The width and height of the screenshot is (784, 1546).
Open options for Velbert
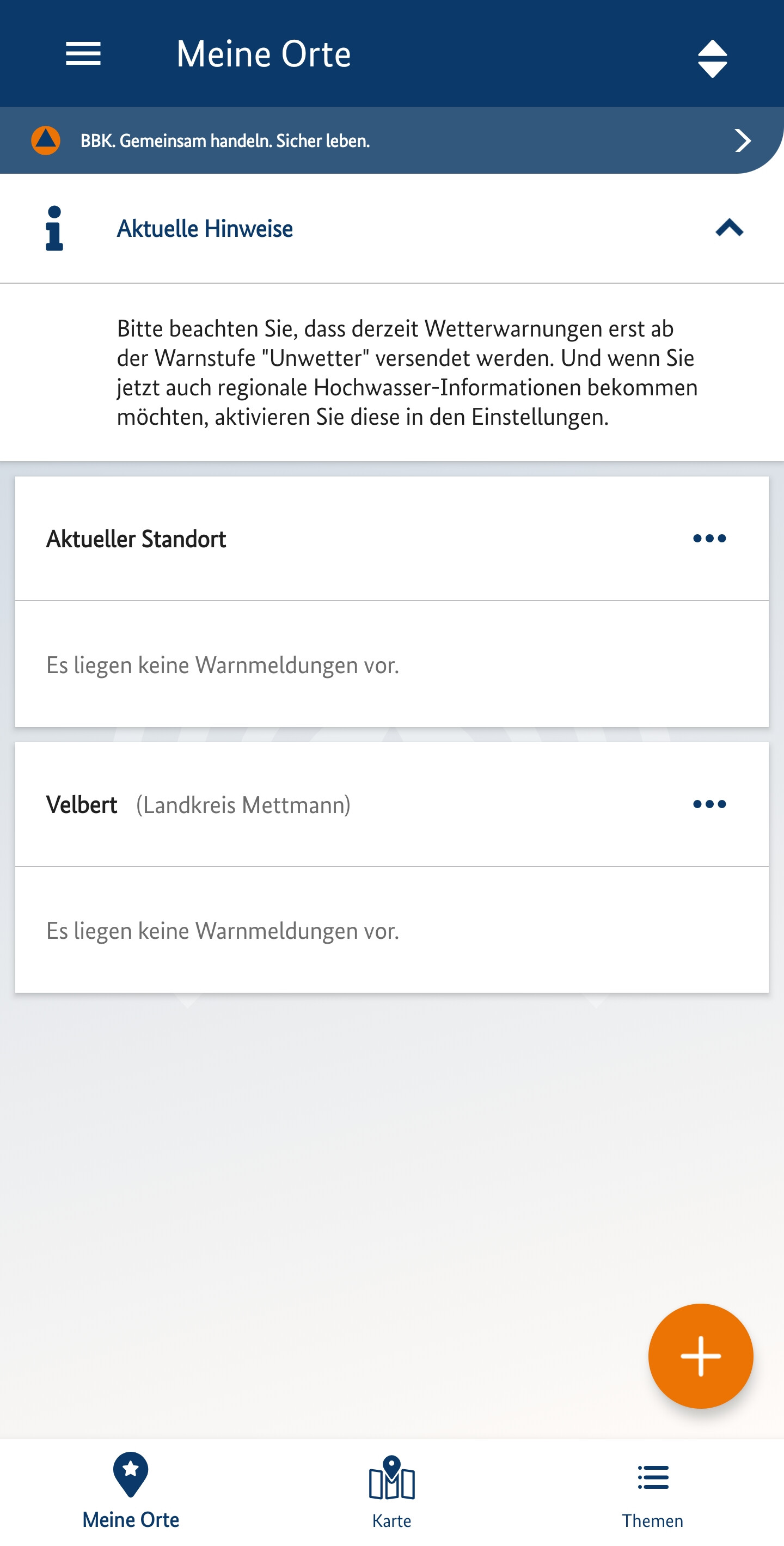coord(709,804)
